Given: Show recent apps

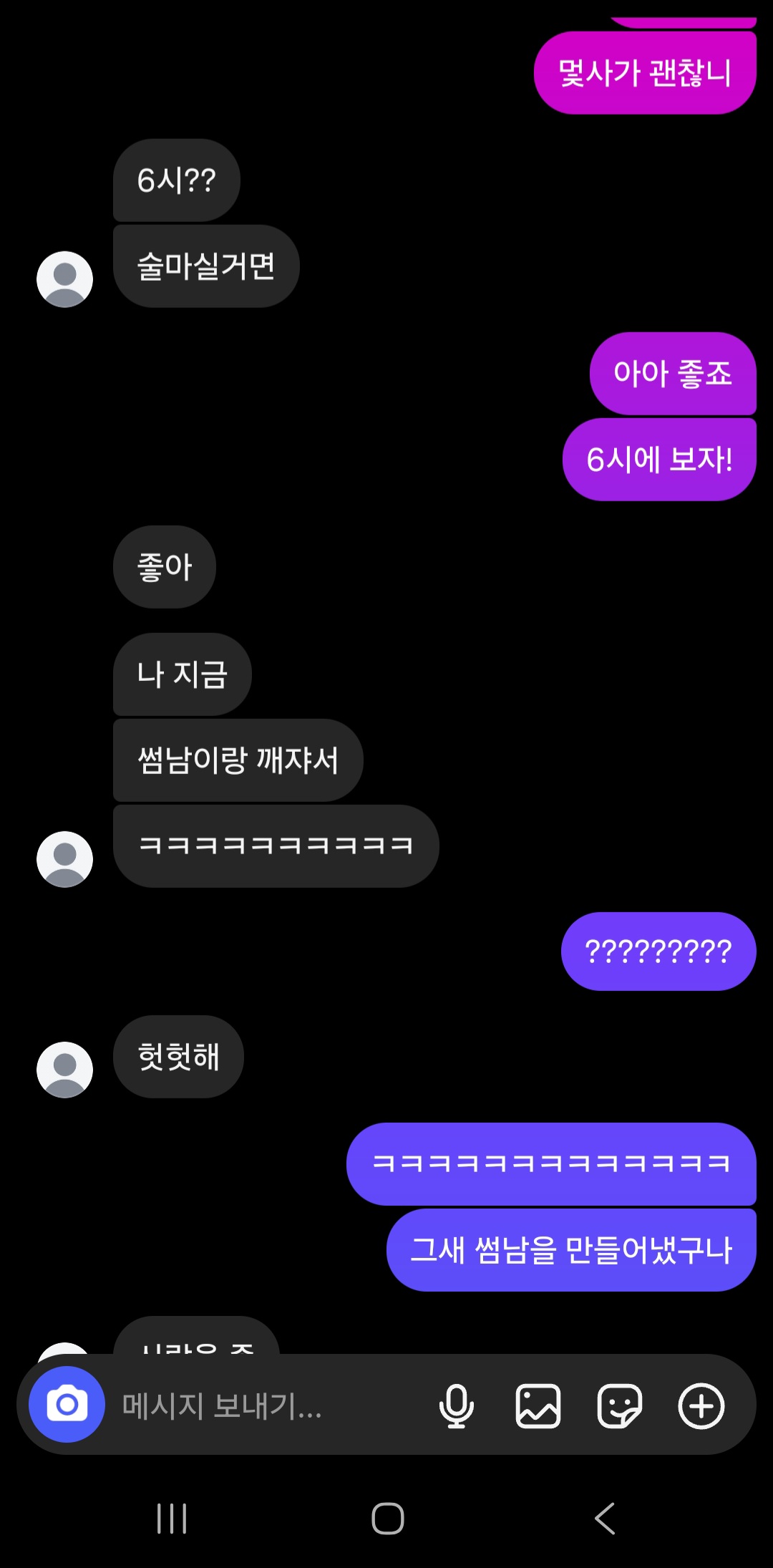Looking at the screenshot, I should coord(172,1518).
